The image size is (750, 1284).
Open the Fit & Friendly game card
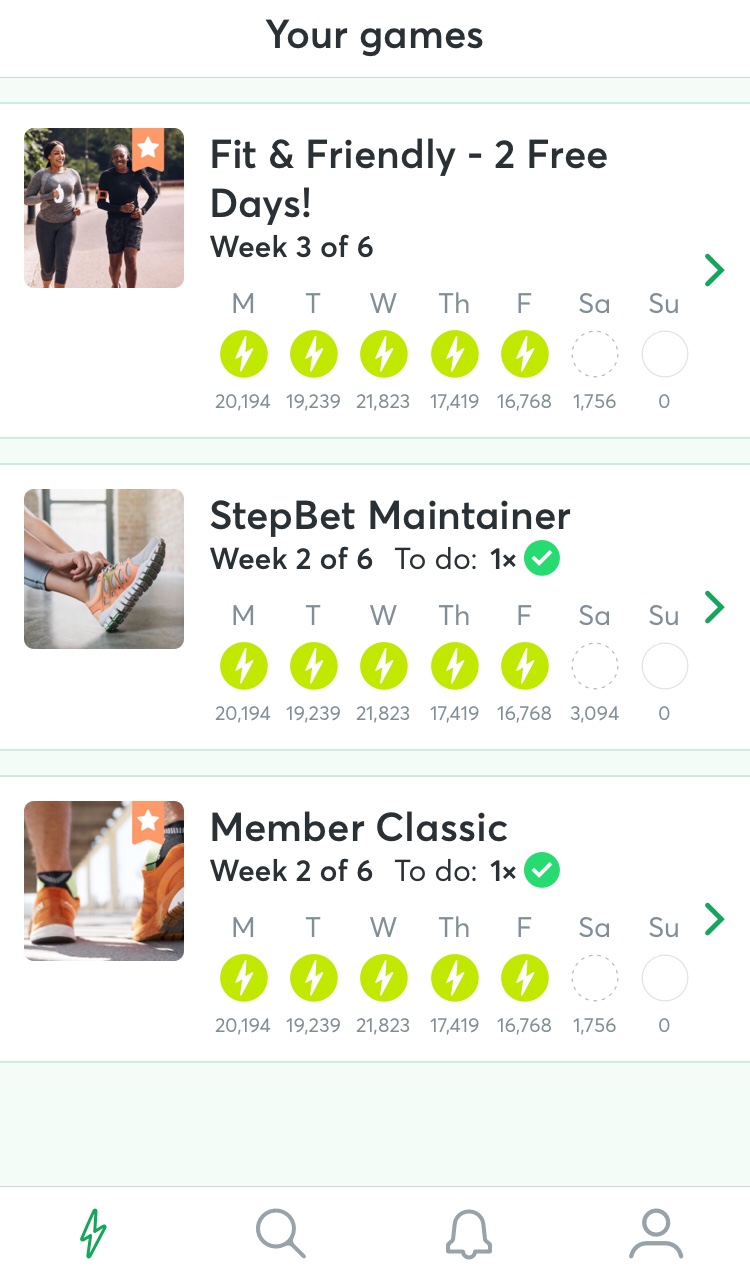pyautogui.click(x=408, y=178)
